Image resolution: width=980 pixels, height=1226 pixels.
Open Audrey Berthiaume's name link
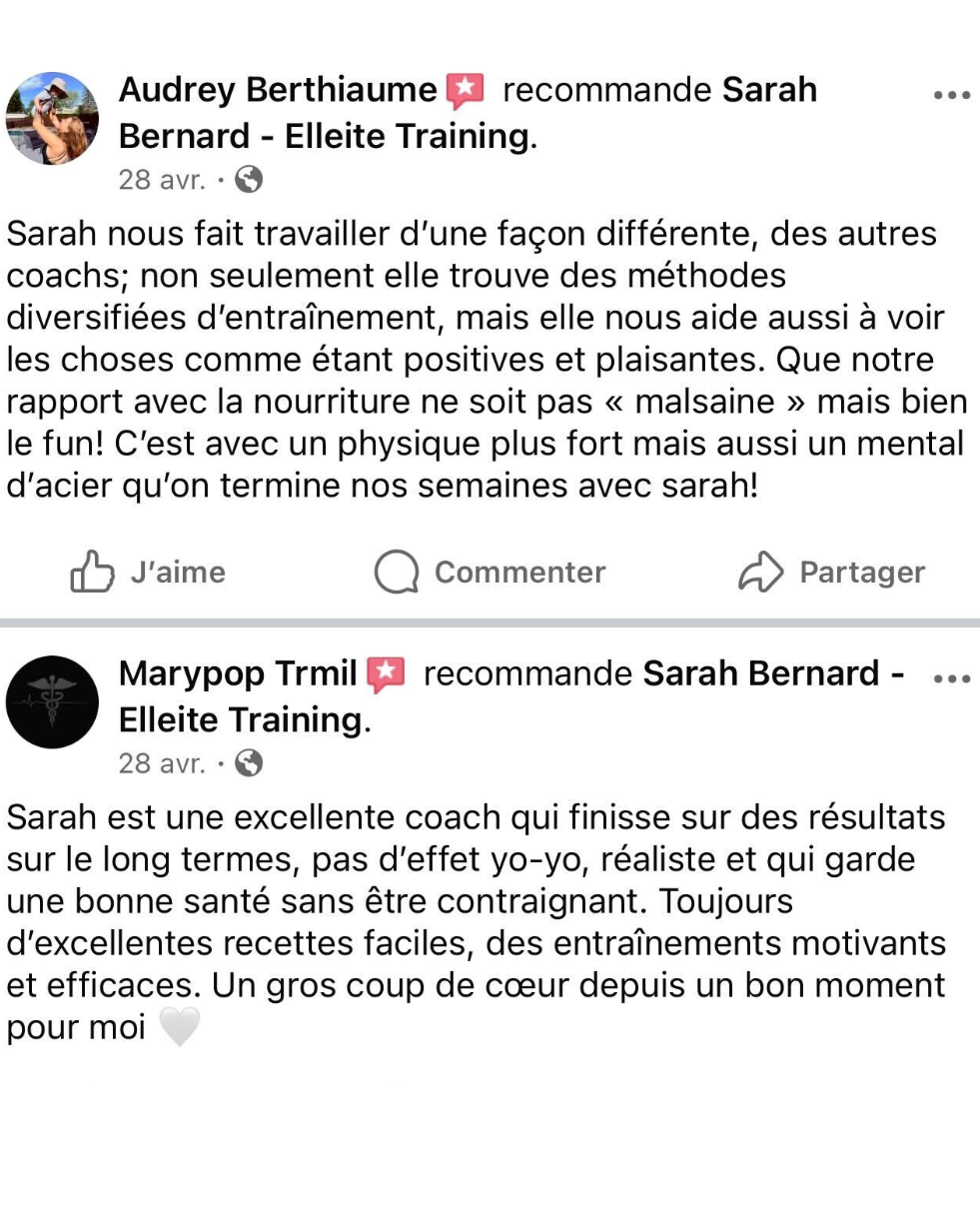278,90
